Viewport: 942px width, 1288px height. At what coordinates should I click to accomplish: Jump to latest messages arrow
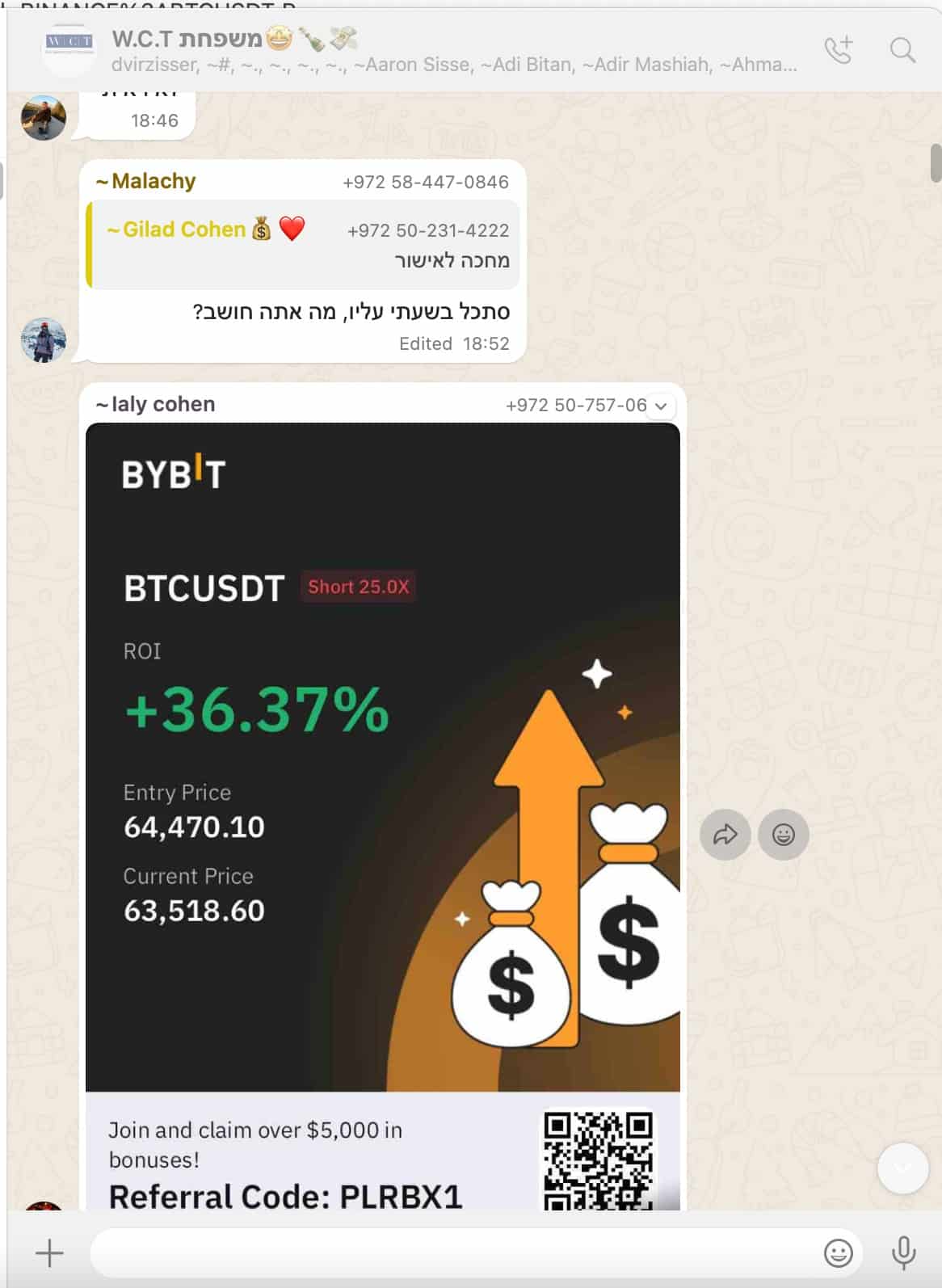(902, 1168)
